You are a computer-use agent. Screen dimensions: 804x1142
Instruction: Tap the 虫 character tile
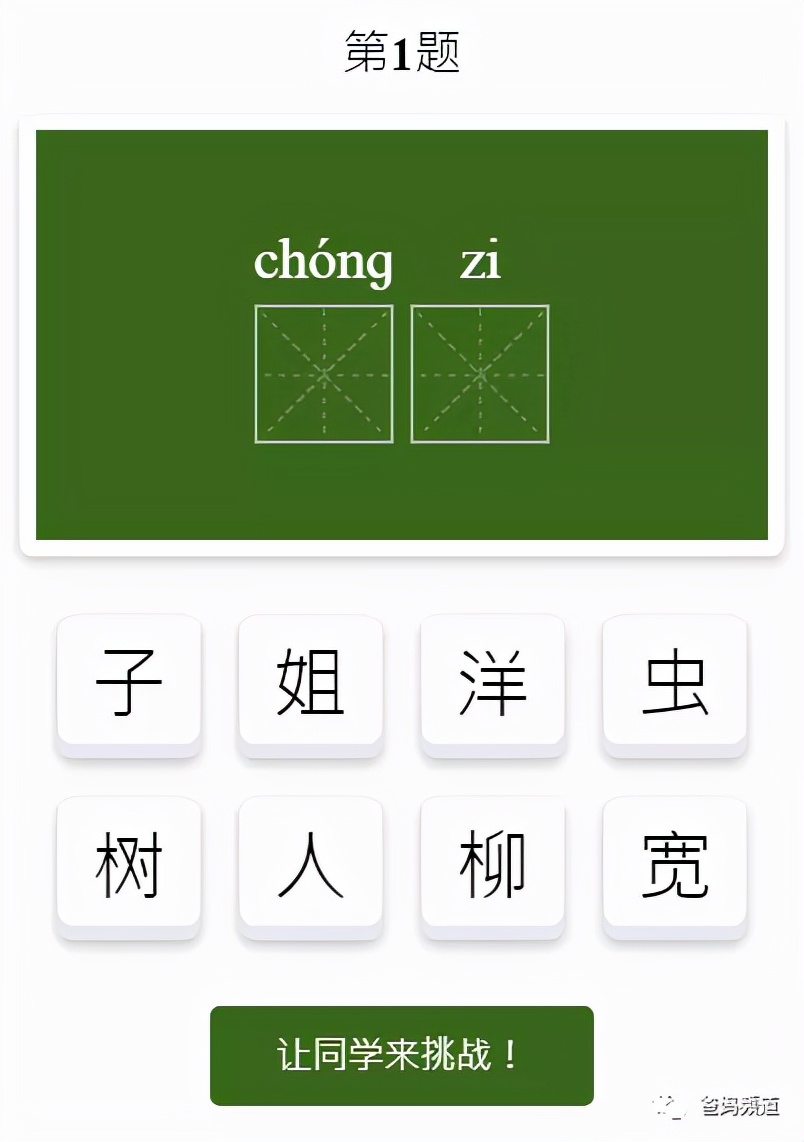pyautogui.click(x=675, y=683)
